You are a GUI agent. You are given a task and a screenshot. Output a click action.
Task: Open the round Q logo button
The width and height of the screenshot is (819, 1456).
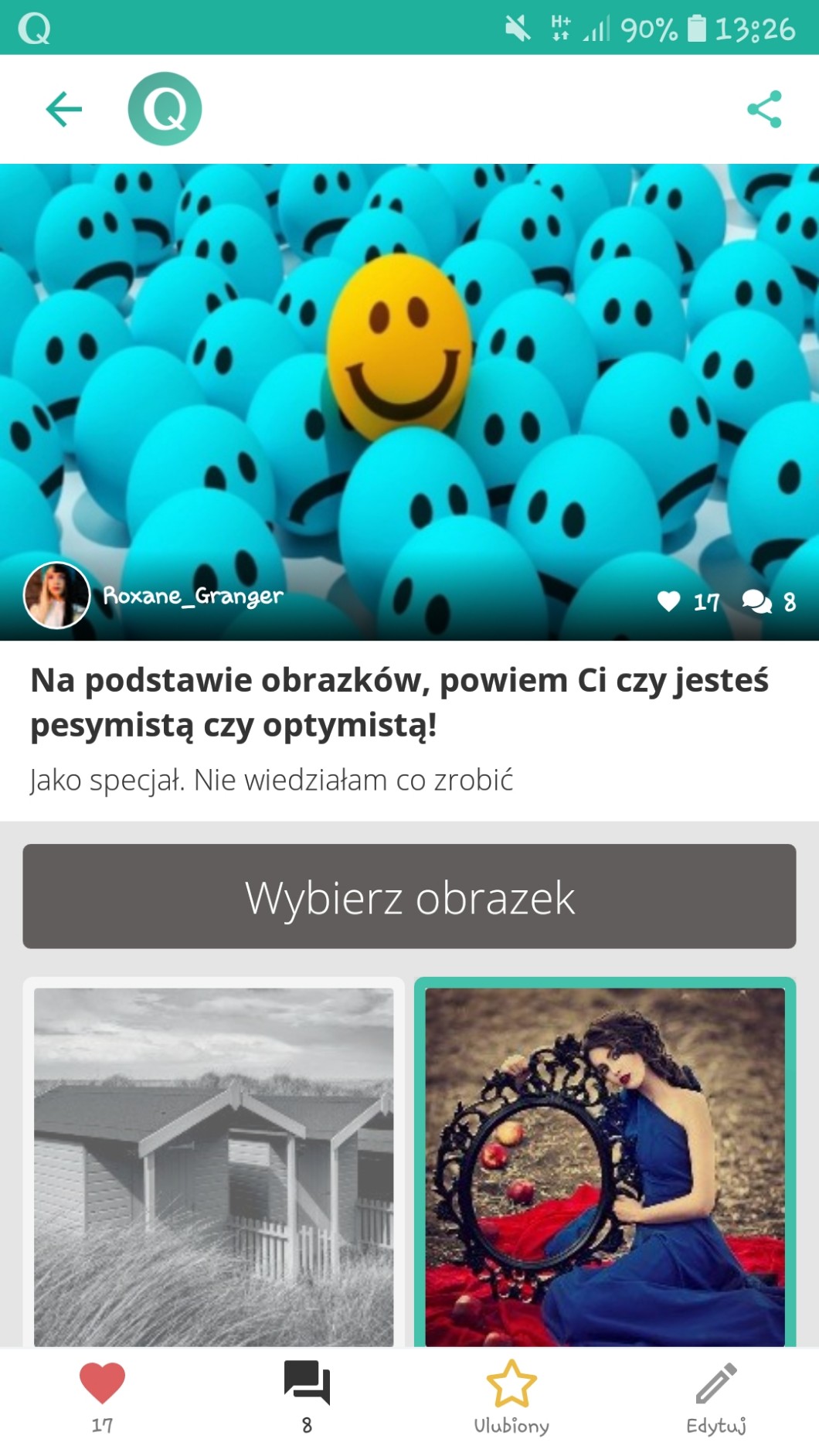tap(165, 109)
